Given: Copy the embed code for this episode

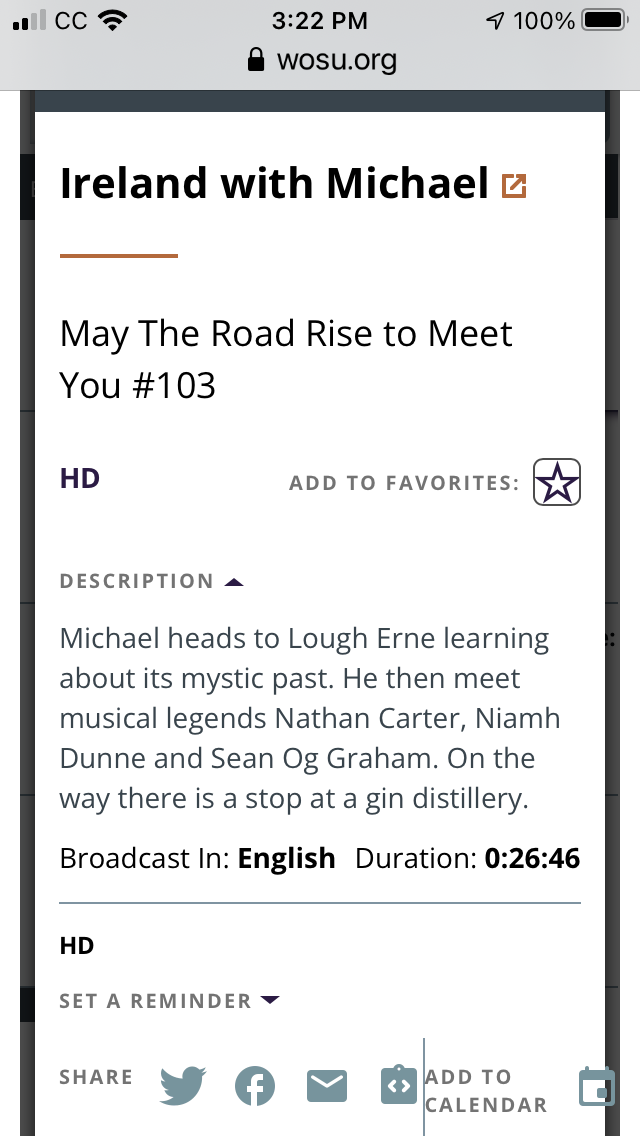Looking at the screenshot, I should point(398,1086).
